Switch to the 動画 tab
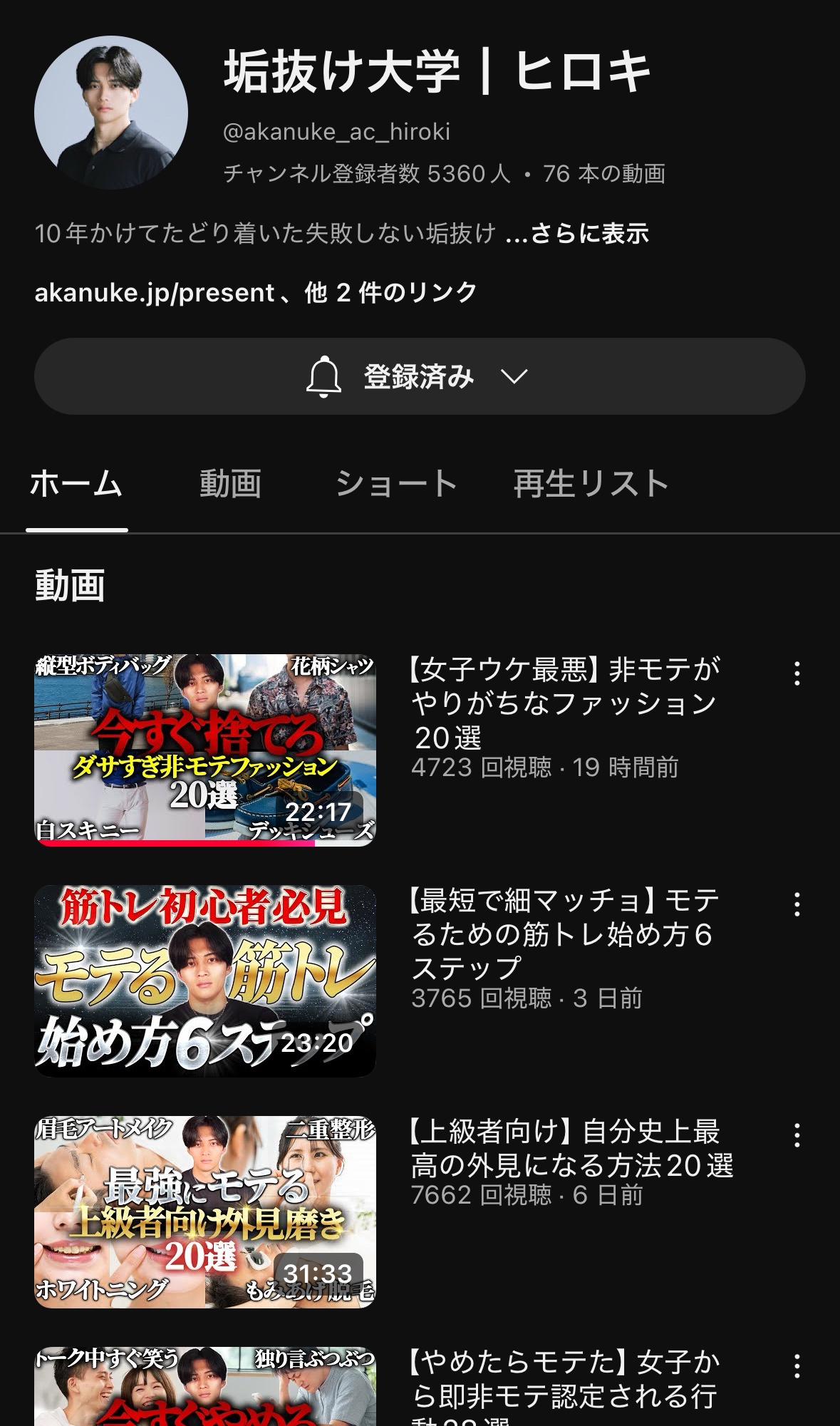The image size is (840, 1426). click(x=230, y=484)
